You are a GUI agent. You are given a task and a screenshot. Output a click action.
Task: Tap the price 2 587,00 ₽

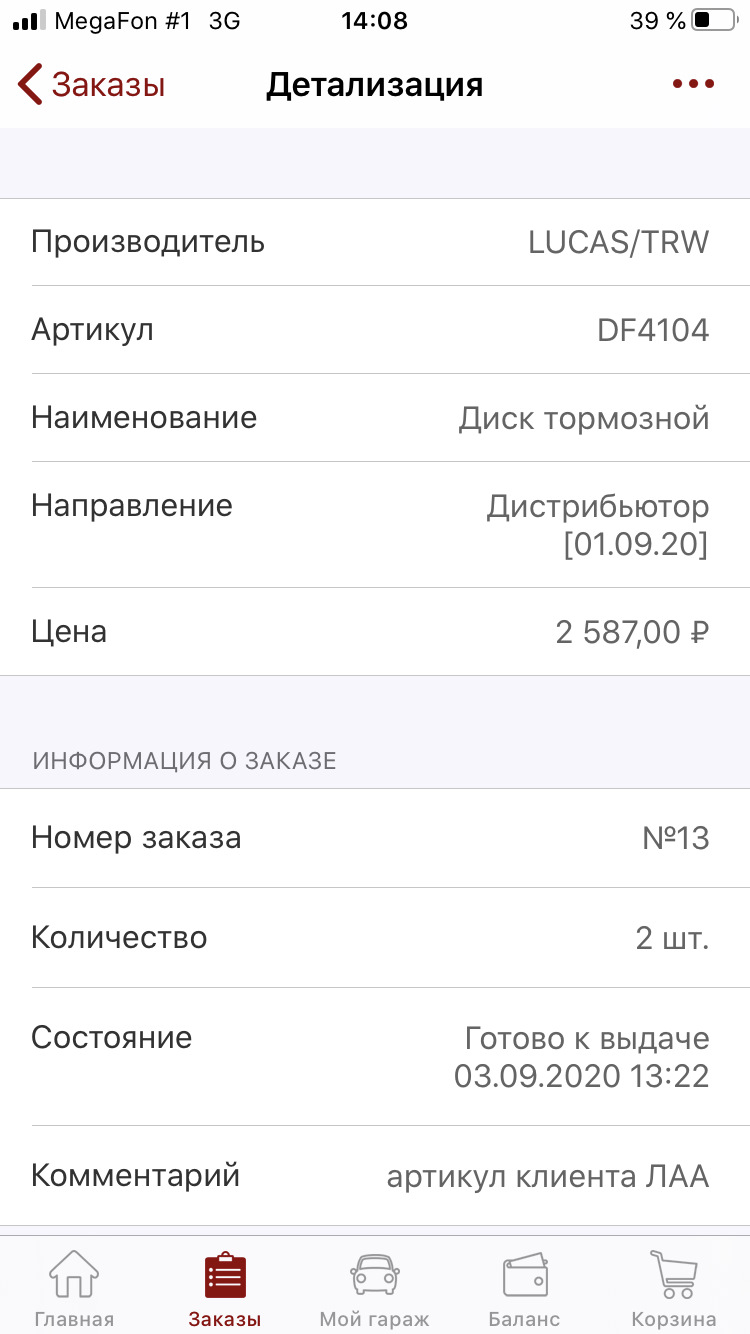[x=631, y=631]
